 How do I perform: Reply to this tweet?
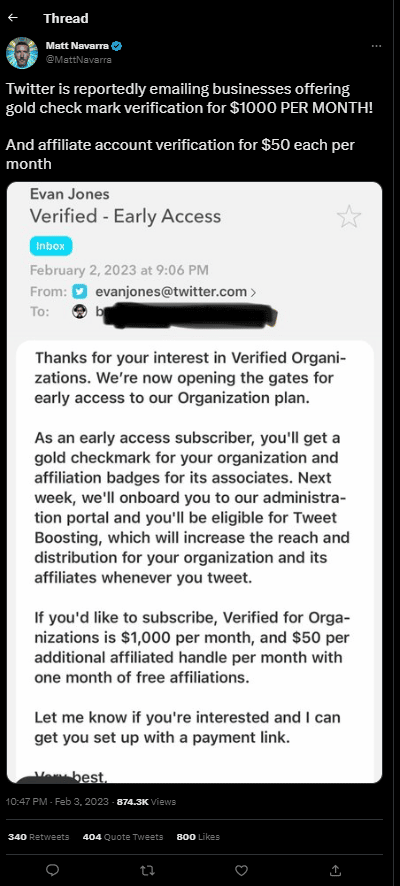(x=52, y=870)
